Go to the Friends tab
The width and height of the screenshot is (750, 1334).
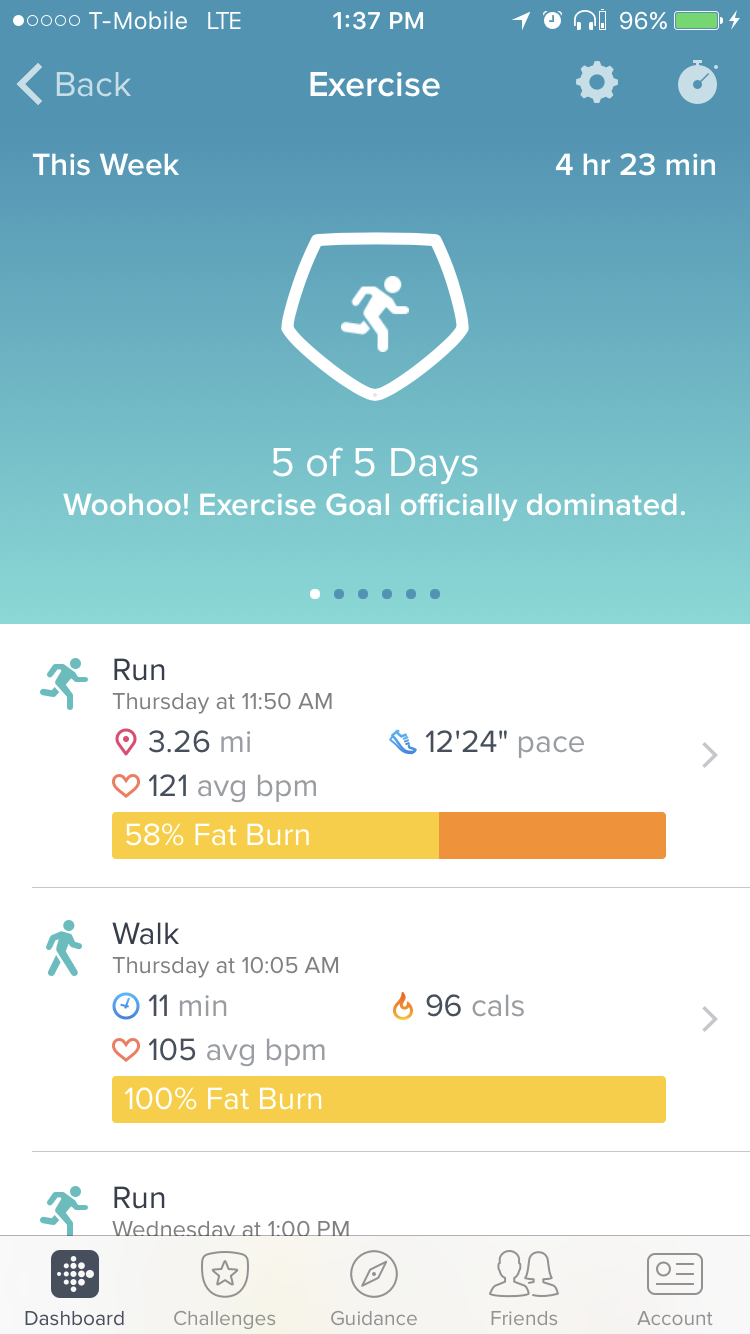[x=524, y=1288]
